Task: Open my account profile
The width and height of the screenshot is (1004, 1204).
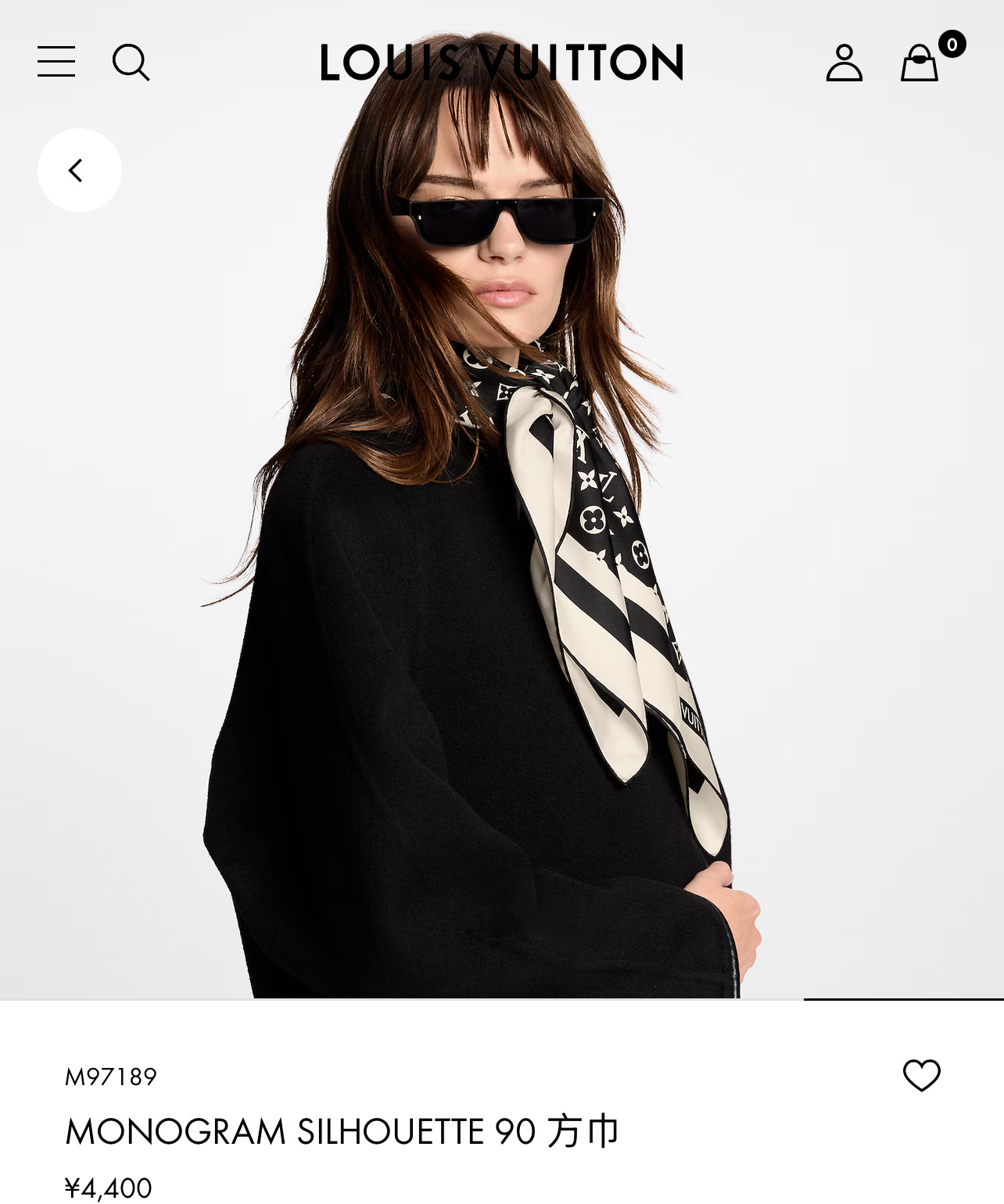Action: [x=844, y=63]
